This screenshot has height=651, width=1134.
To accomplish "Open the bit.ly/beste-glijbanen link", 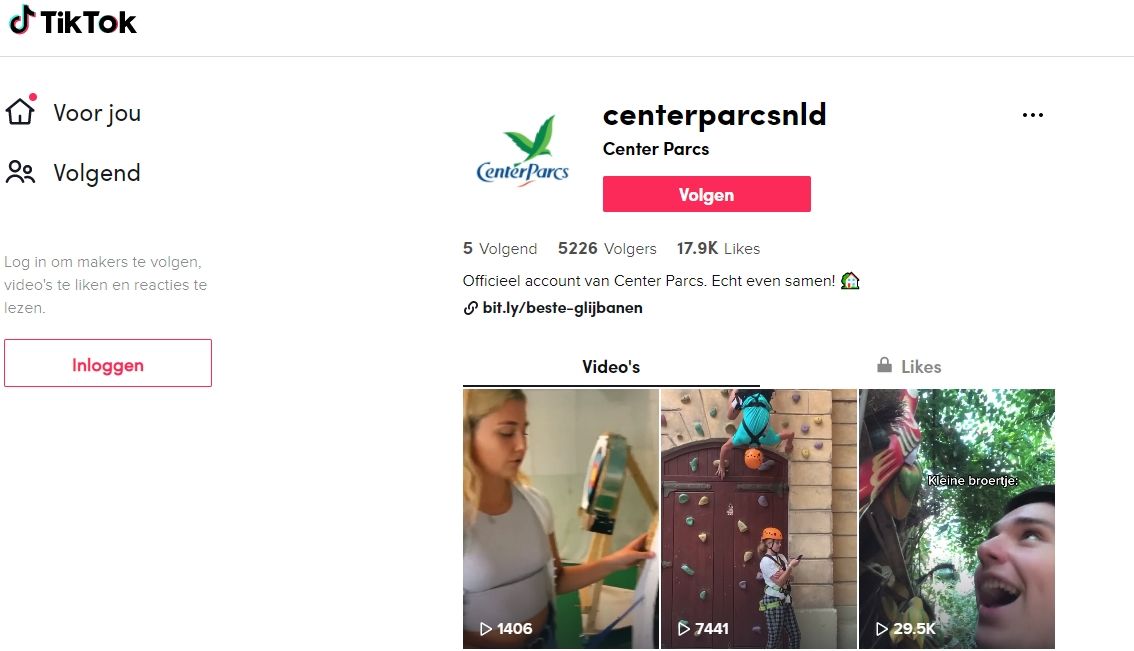I will (562, 308).
